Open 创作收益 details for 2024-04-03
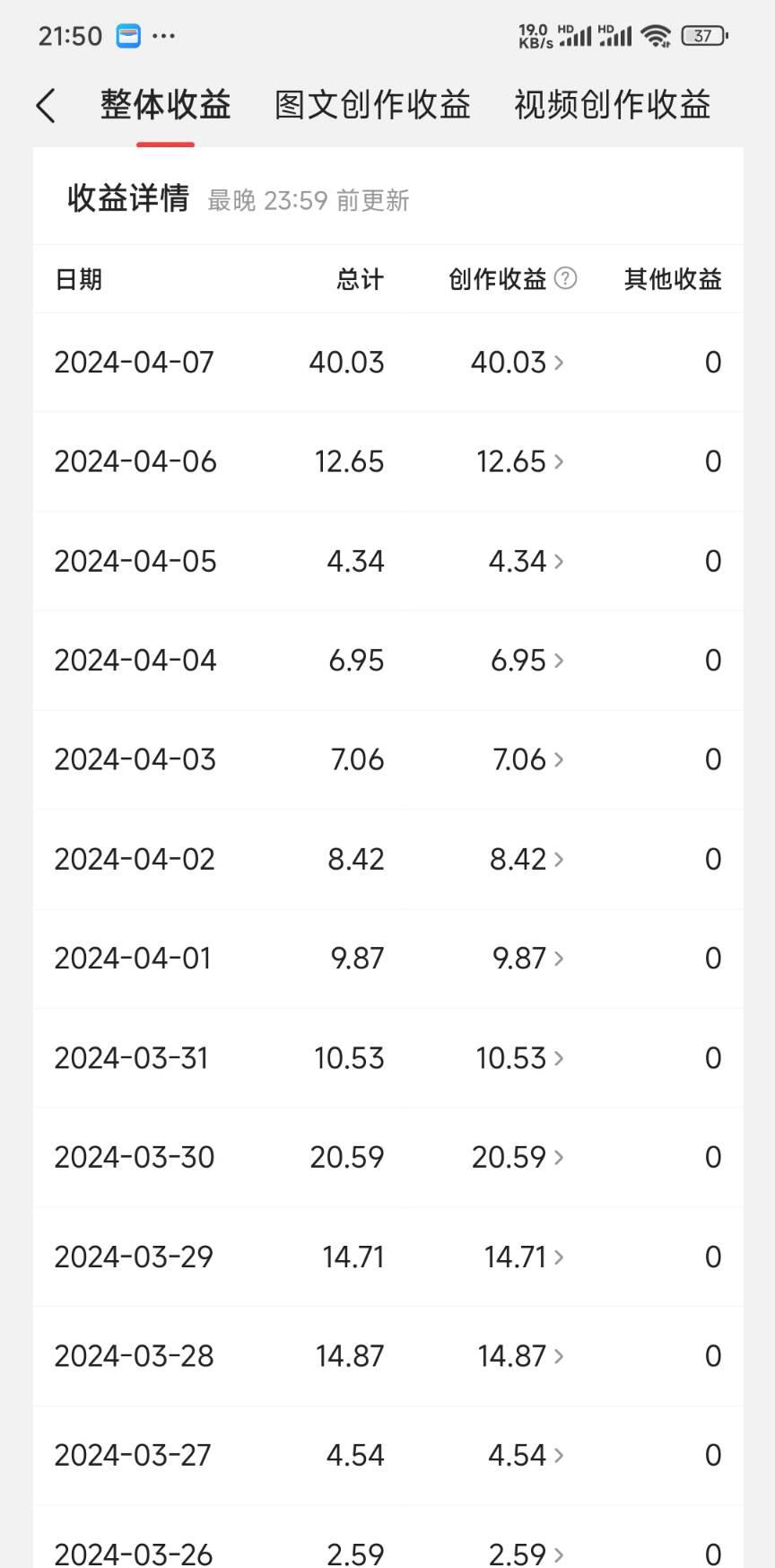This screenshot has width=775, height=1568. (528, 759)
